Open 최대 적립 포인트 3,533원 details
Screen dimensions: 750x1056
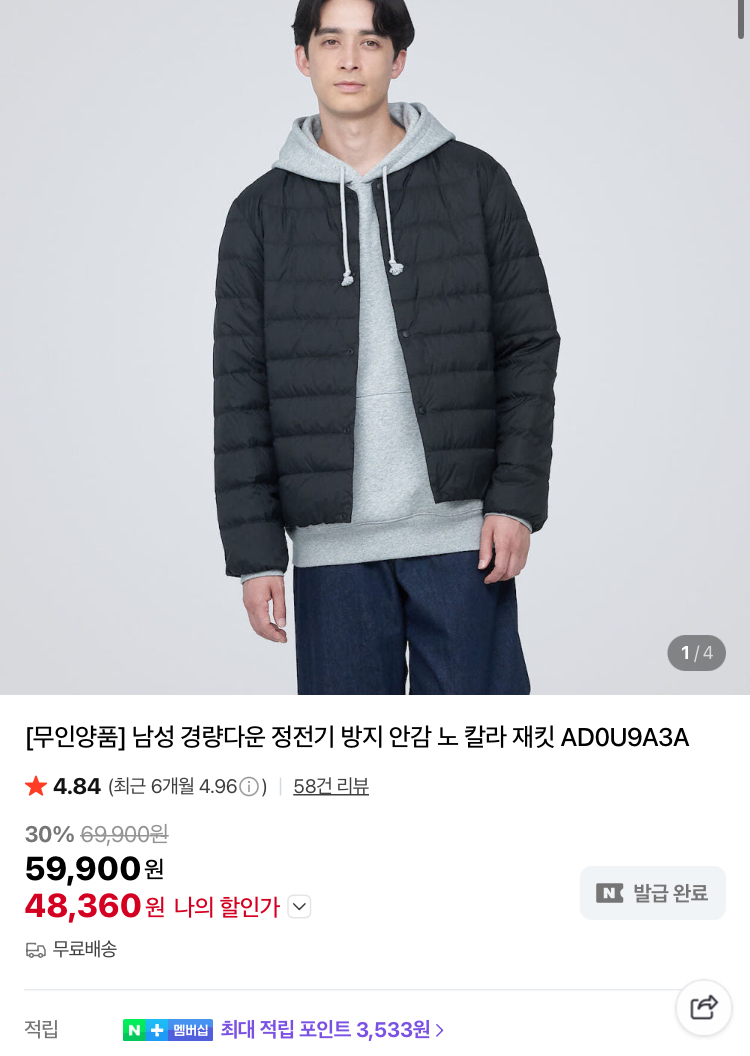(332, 1029)
